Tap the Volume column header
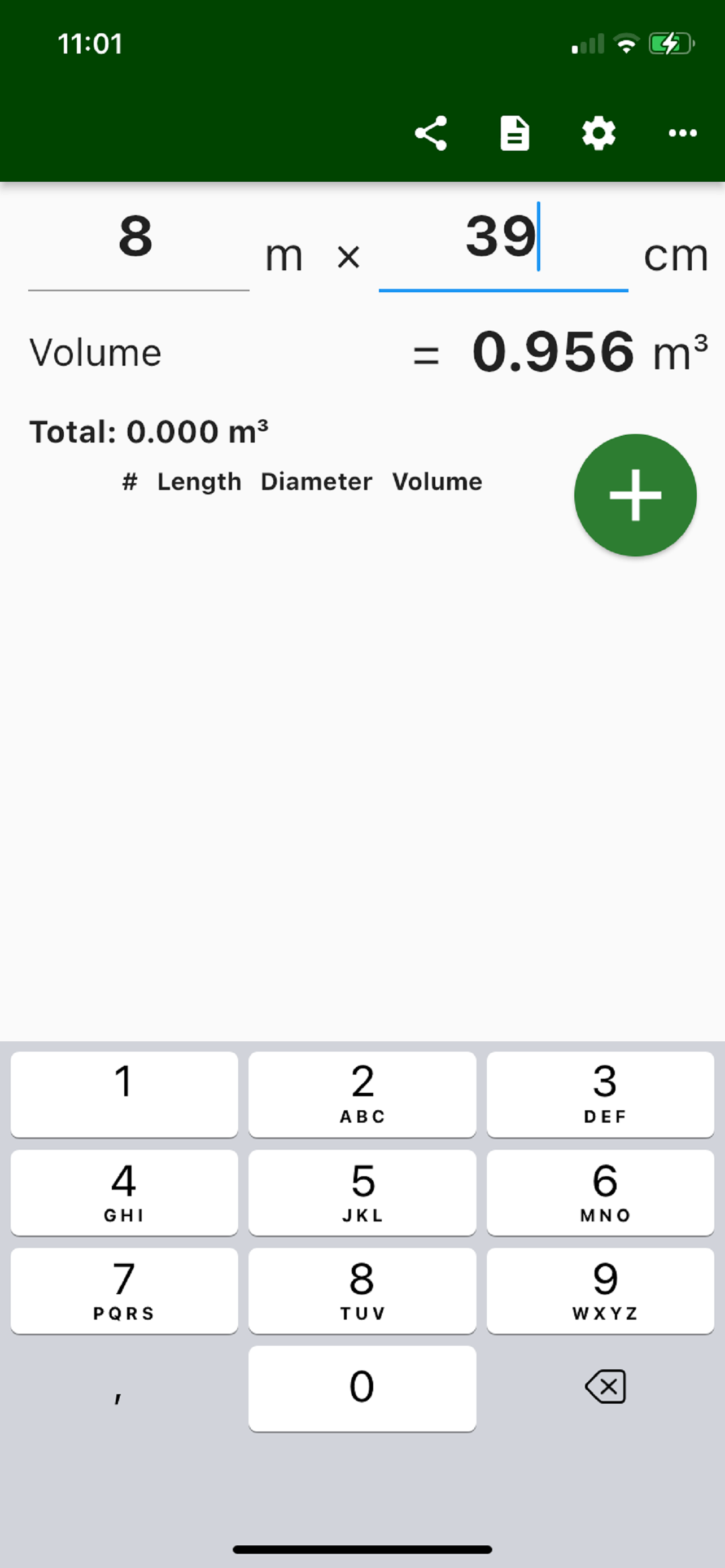Viewport: 725px width, 1568px height. (437, 481)
